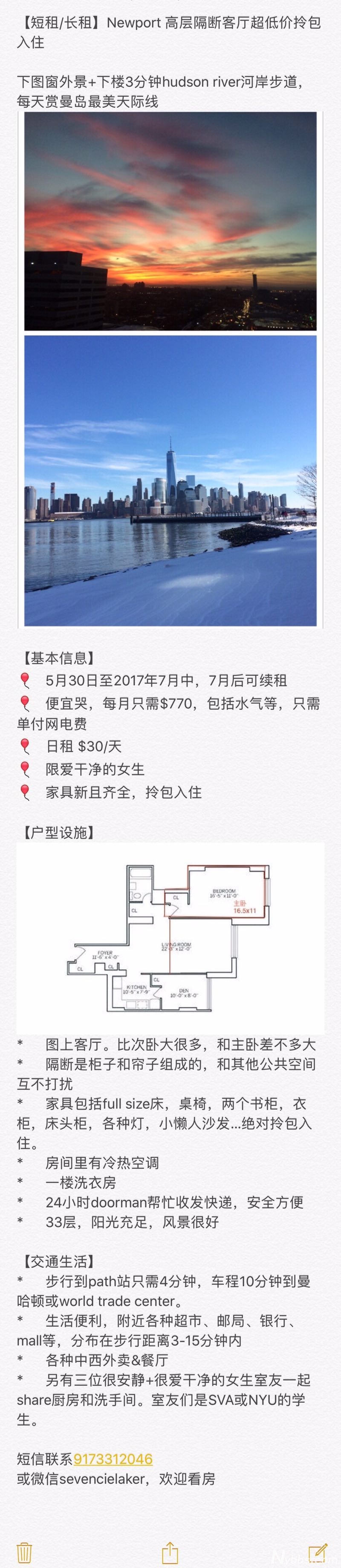This screenshot has width=341, height=1568.
Task: Open the floor plan image attachment
Action: pos(170,938)
